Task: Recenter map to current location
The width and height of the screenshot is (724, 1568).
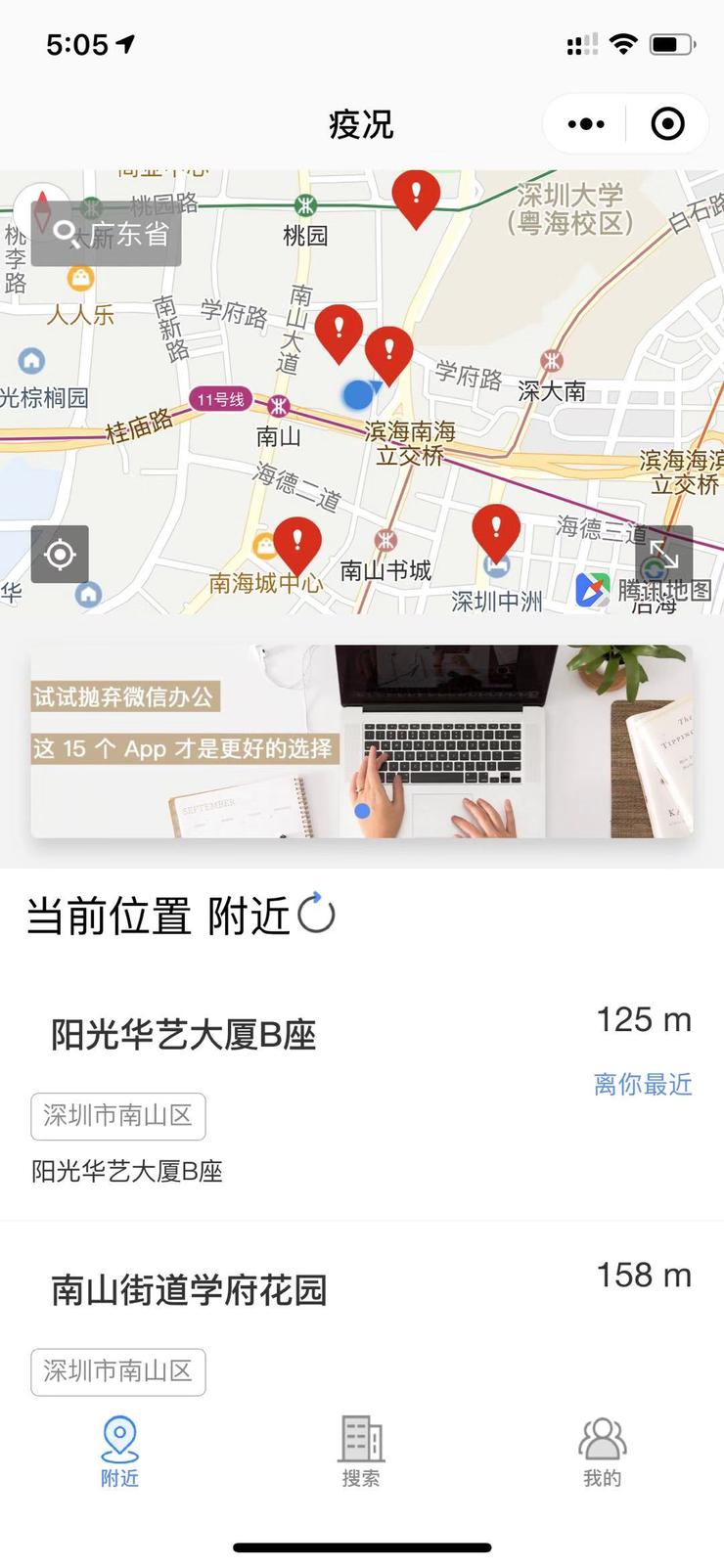Action: 60,554
